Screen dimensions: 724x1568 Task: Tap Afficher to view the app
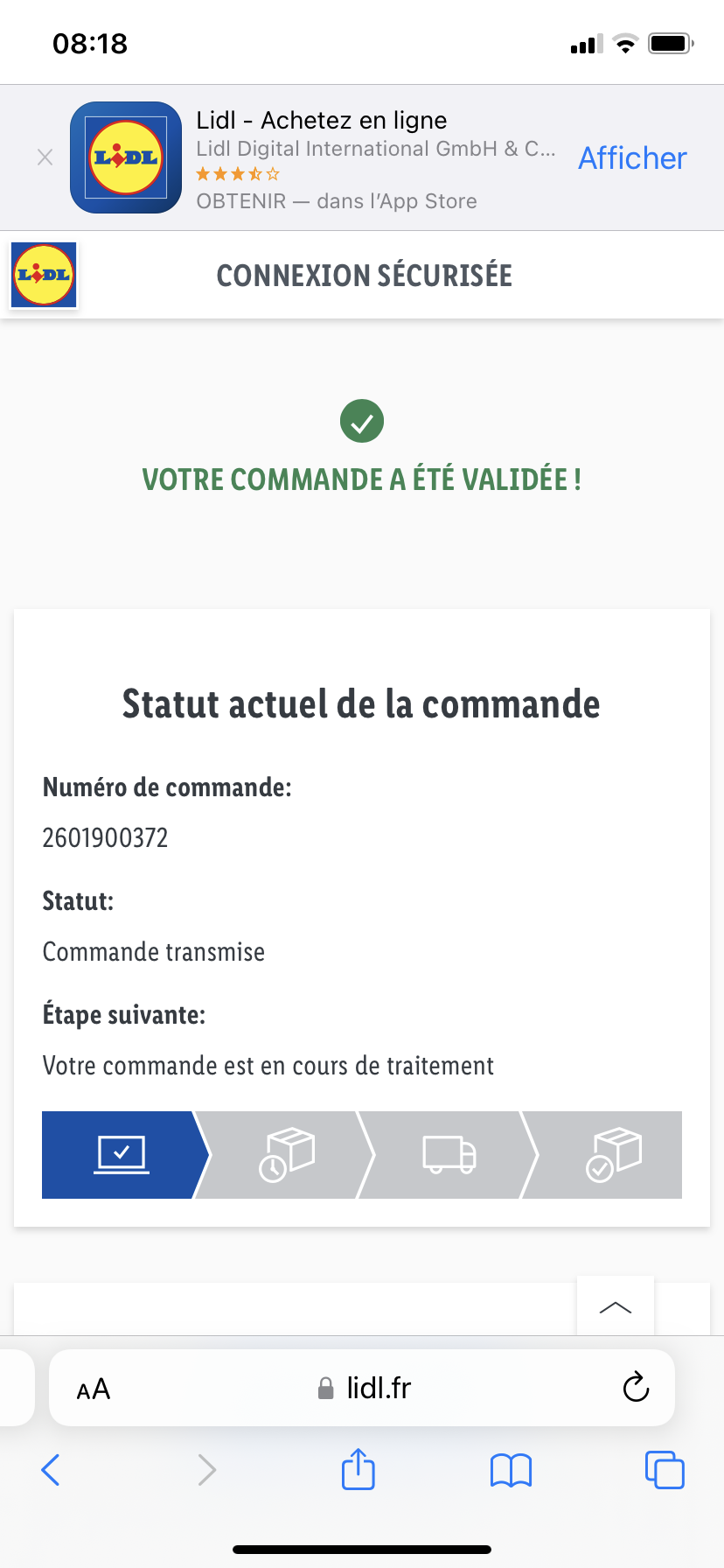tap(632, 158)
